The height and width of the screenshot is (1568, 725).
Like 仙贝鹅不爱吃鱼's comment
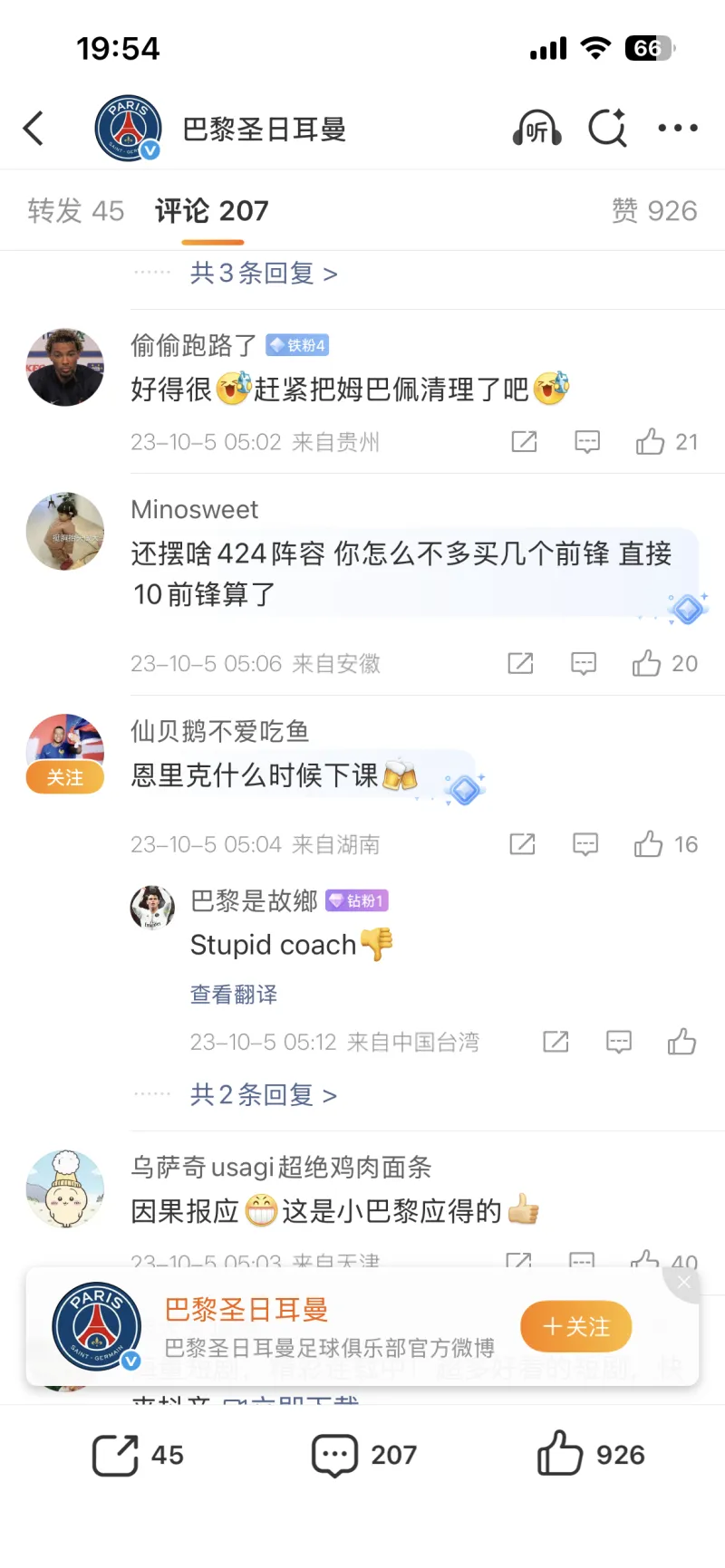(649, 844)
